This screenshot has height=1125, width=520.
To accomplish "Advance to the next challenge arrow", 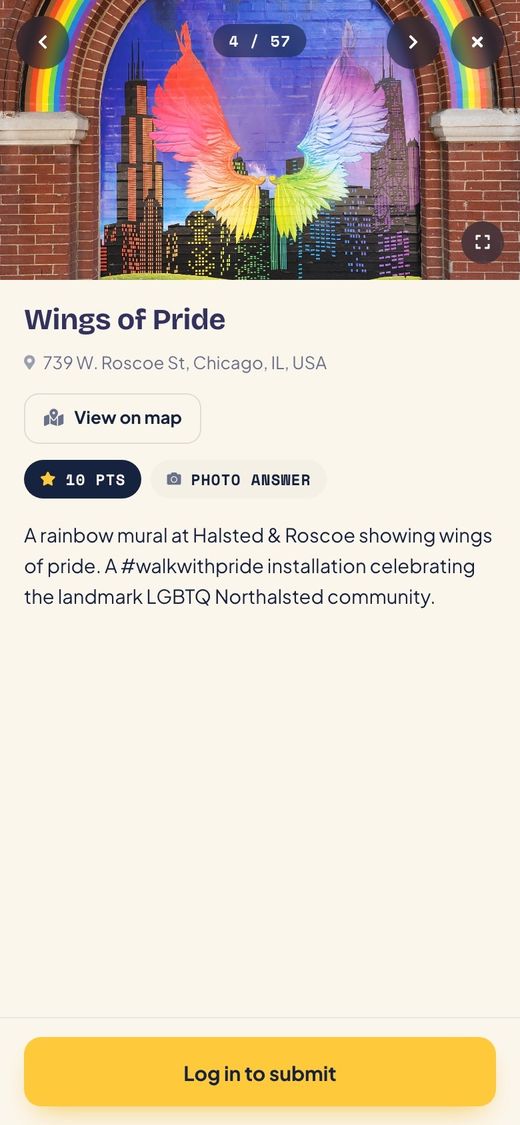I will (x=413, y=42).
